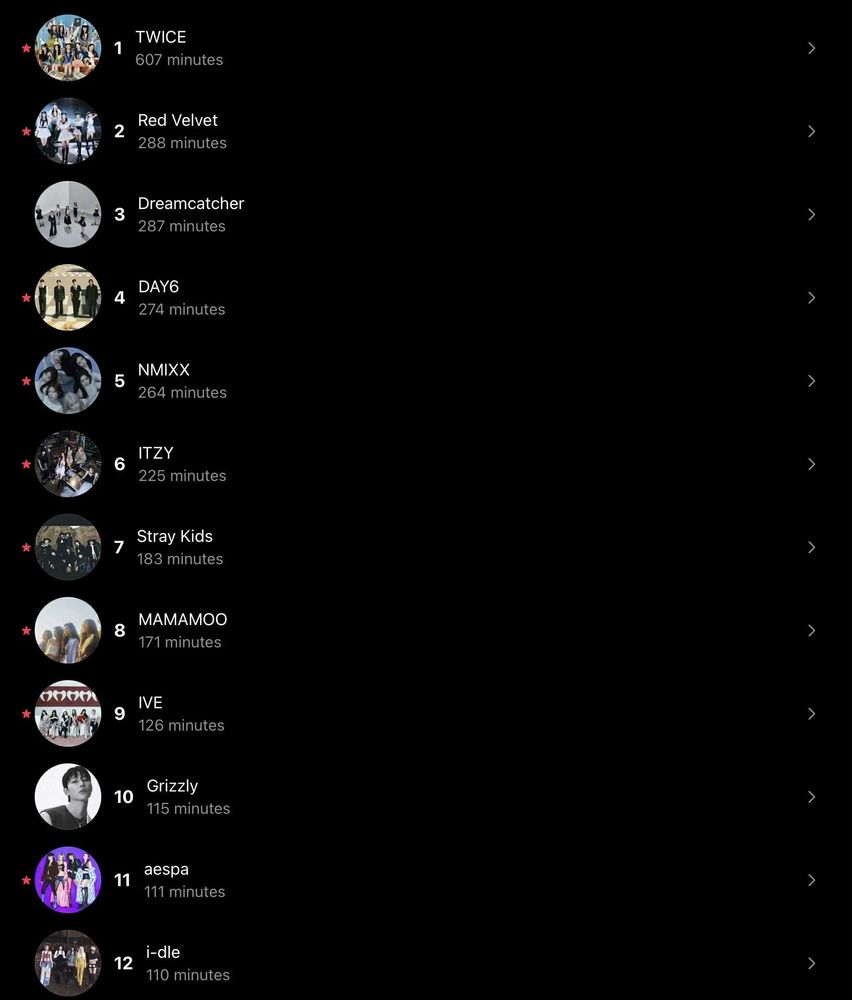The width and height of the screenshot is (852, 1000).
Task: Click the 607 minutes text under TWICE
Action: tap(179, 60)
